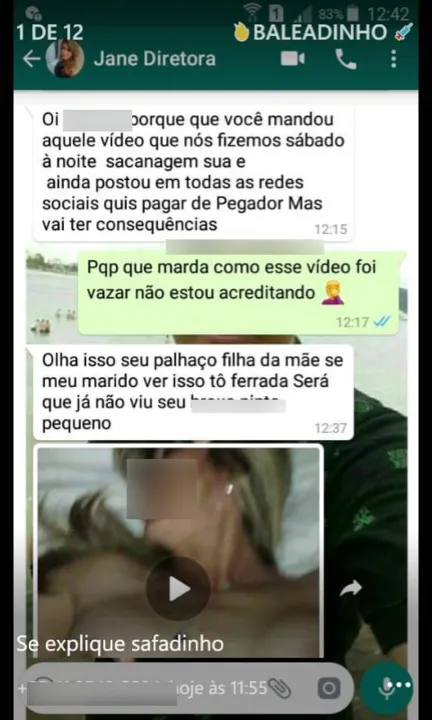Screen dimensions: 432x720
Task: Tap the microphone to record voice message
Action: point(386,688)
